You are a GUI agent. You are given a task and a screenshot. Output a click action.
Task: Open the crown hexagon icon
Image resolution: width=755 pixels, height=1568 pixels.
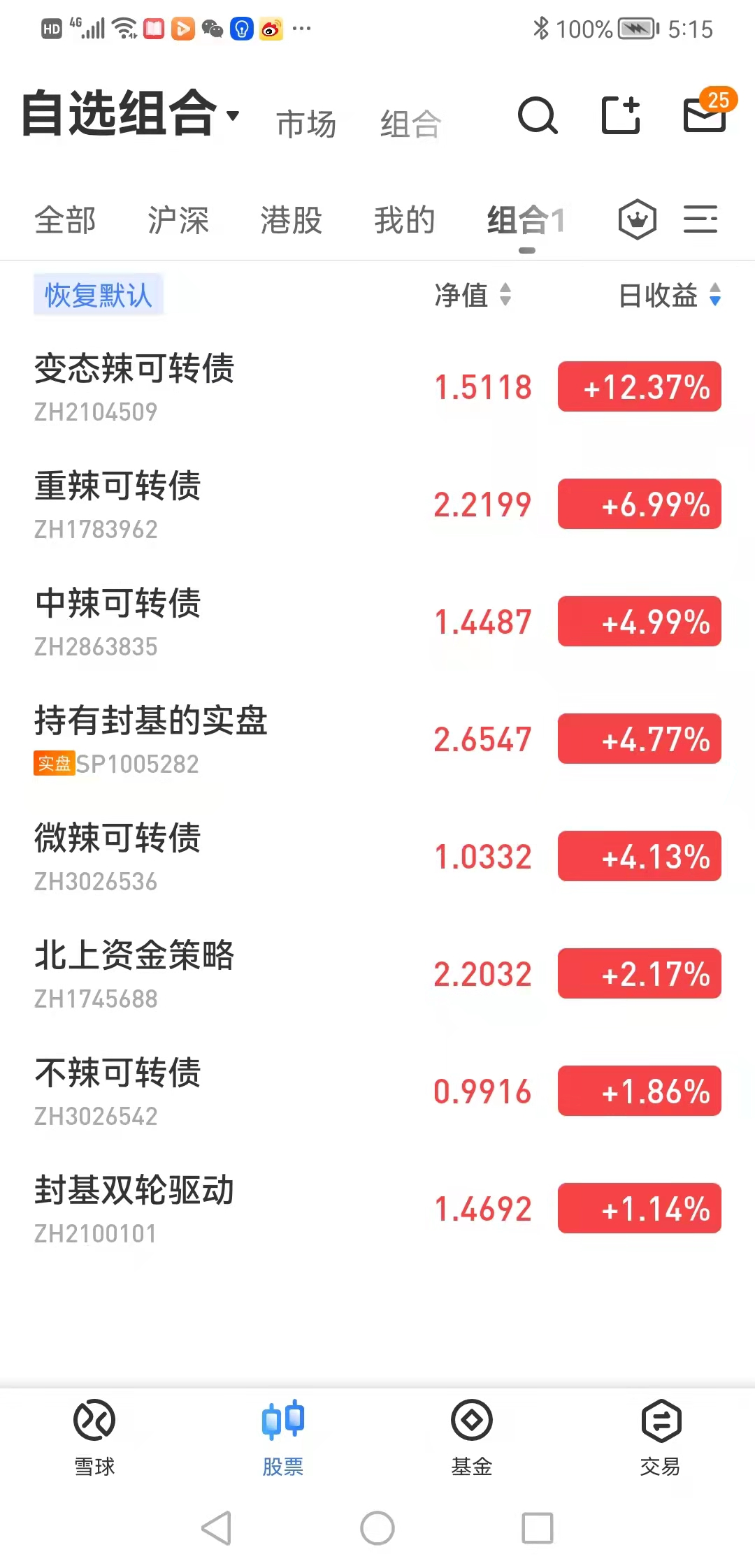click(637, 219)
